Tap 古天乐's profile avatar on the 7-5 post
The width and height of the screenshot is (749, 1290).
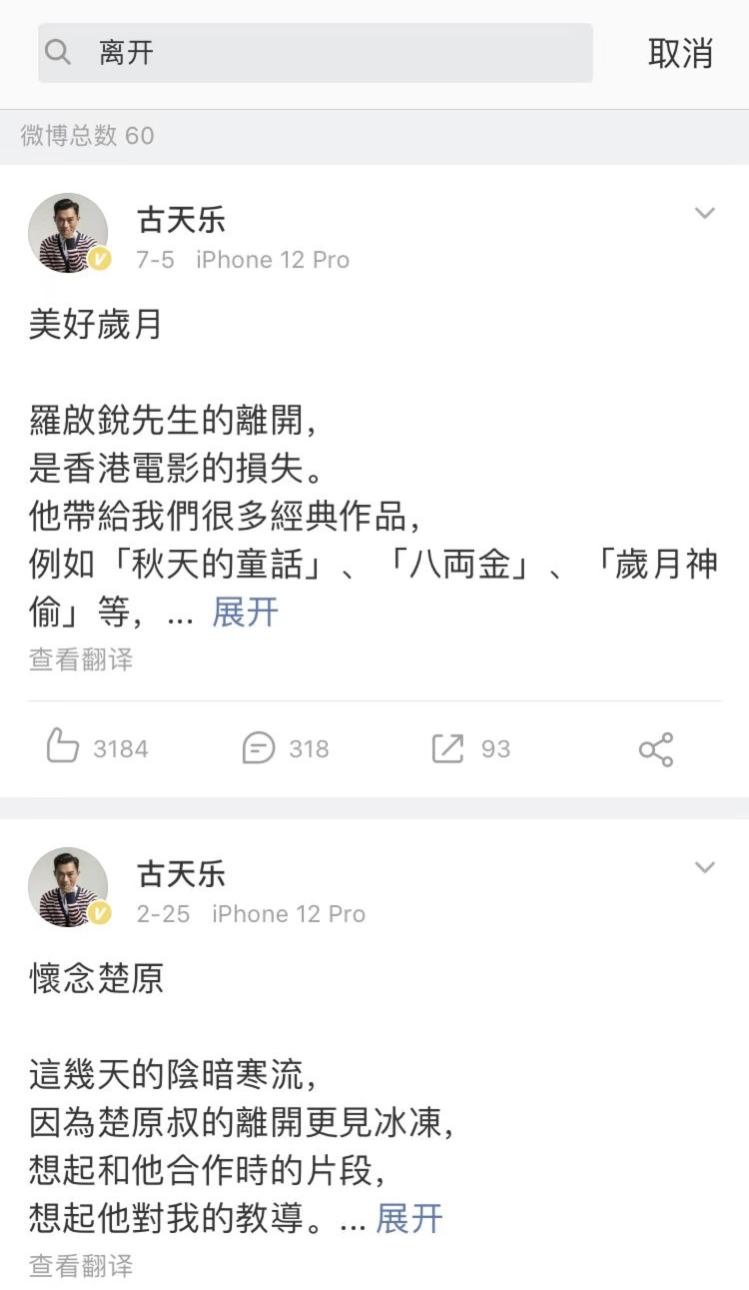(x=68, y=232)
